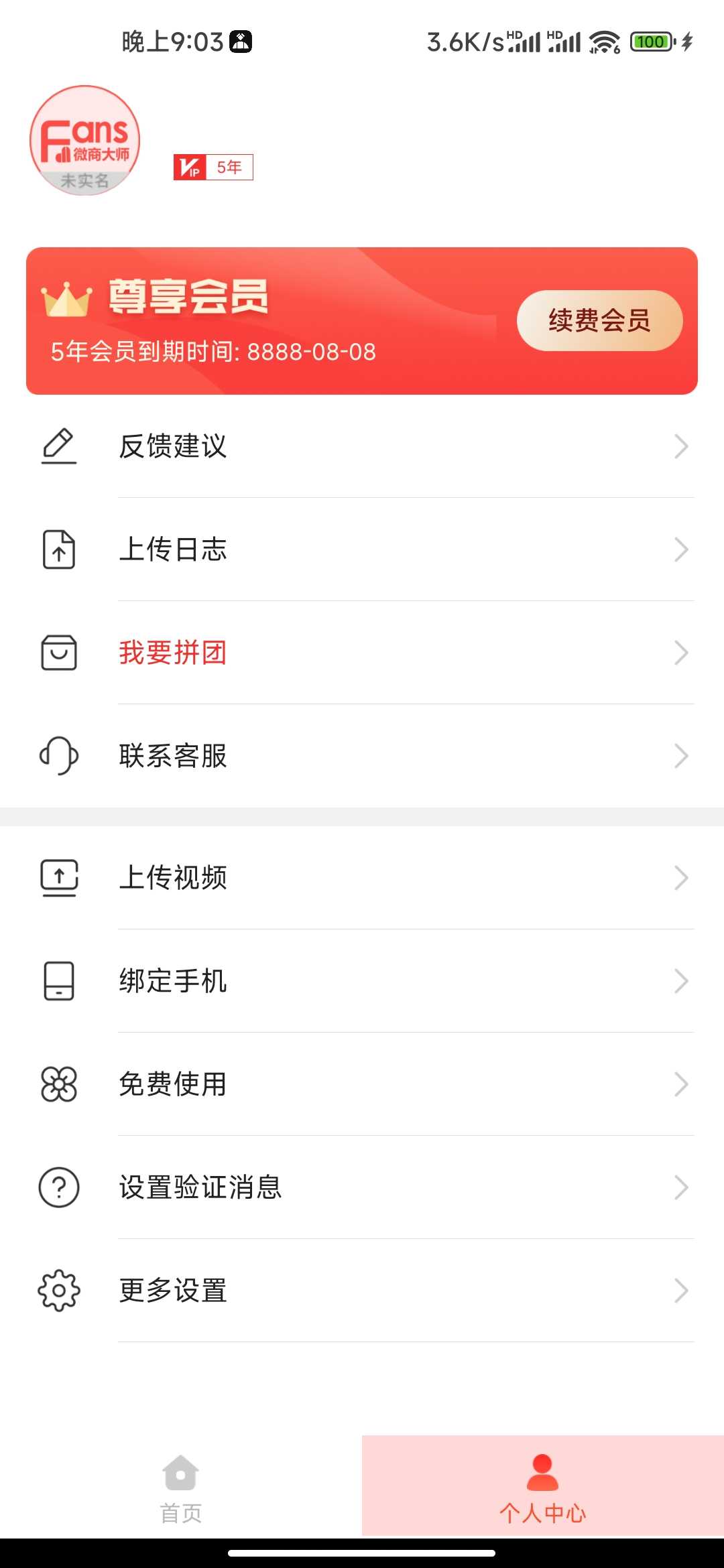Open 上传视频 upload video row
This screenshot has height=1568, width=724.
tap(362, 878)
